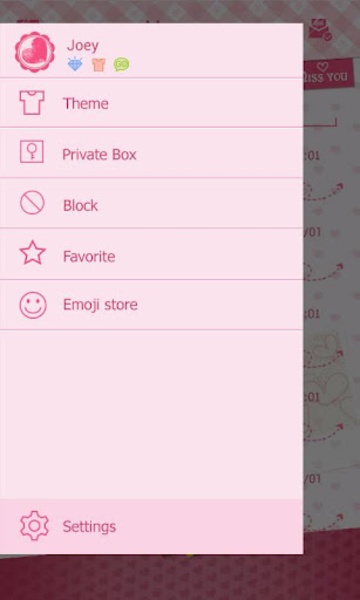The height and width of the screenshot is (600, 360).
Task: Open Joey's profile header
Action: pyautogui.click(x=151, y=51)
